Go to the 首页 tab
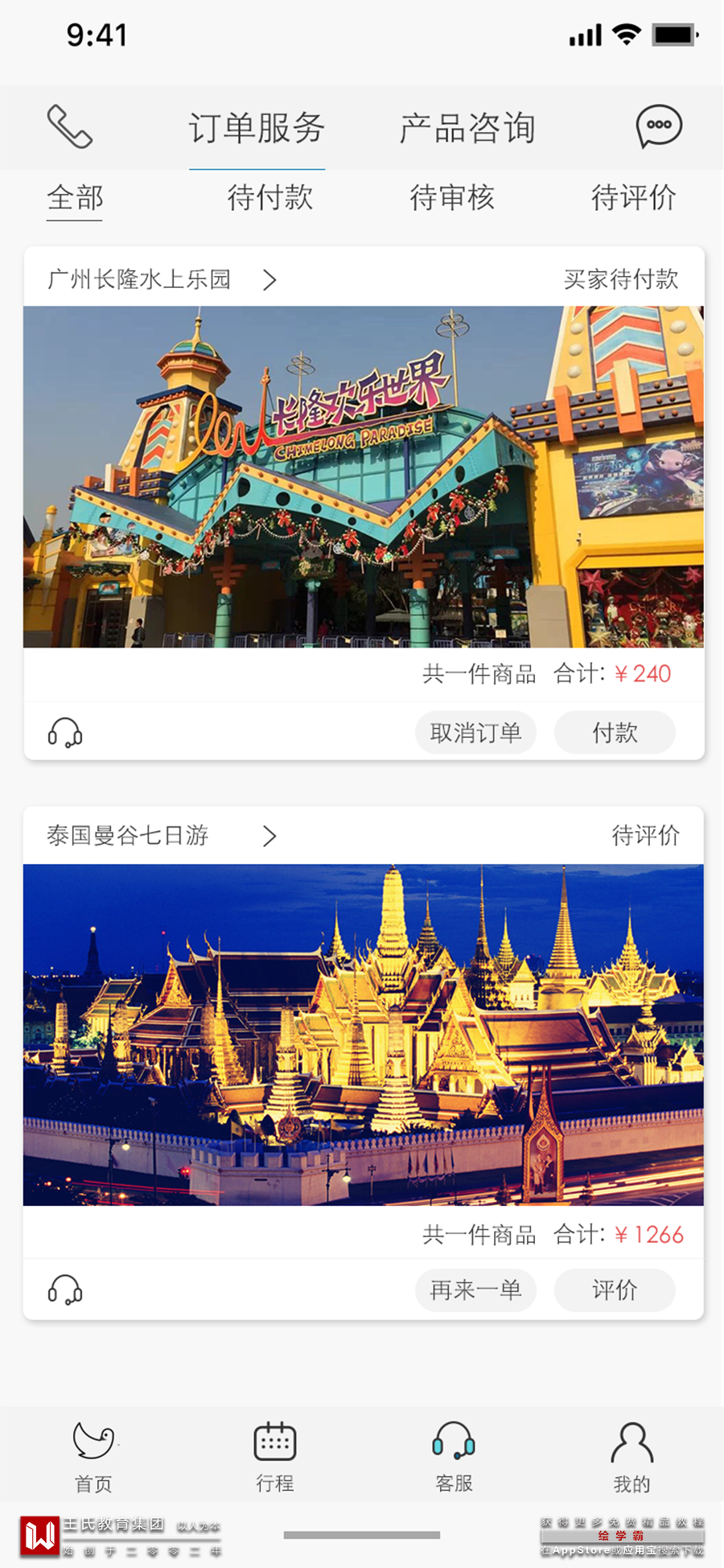The image size is (724, 1568). click(x=93, y=1456)
